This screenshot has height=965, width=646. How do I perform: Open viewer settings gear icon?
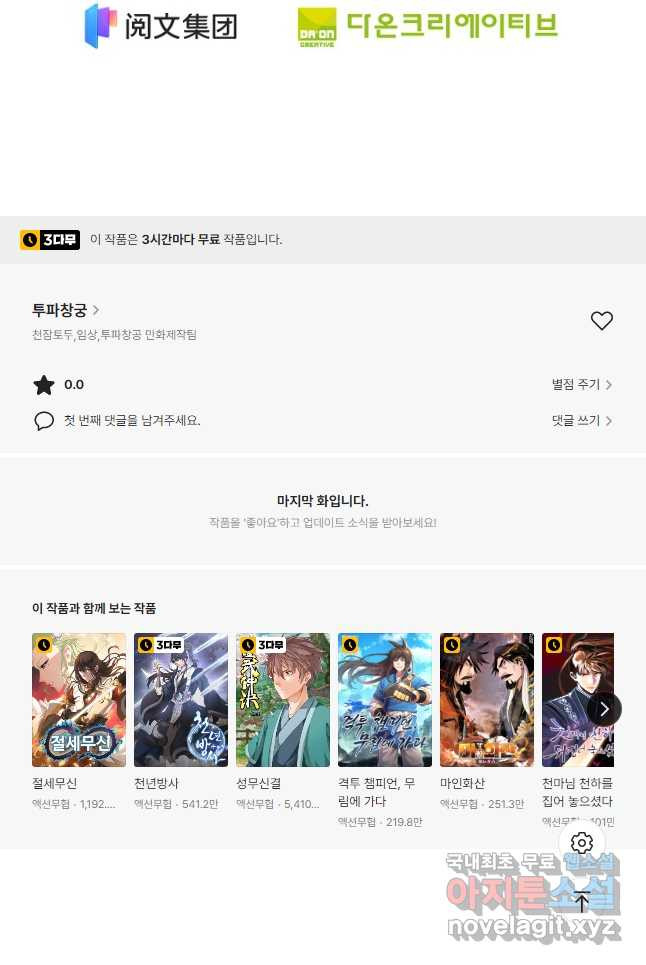(x=582, y=843)
